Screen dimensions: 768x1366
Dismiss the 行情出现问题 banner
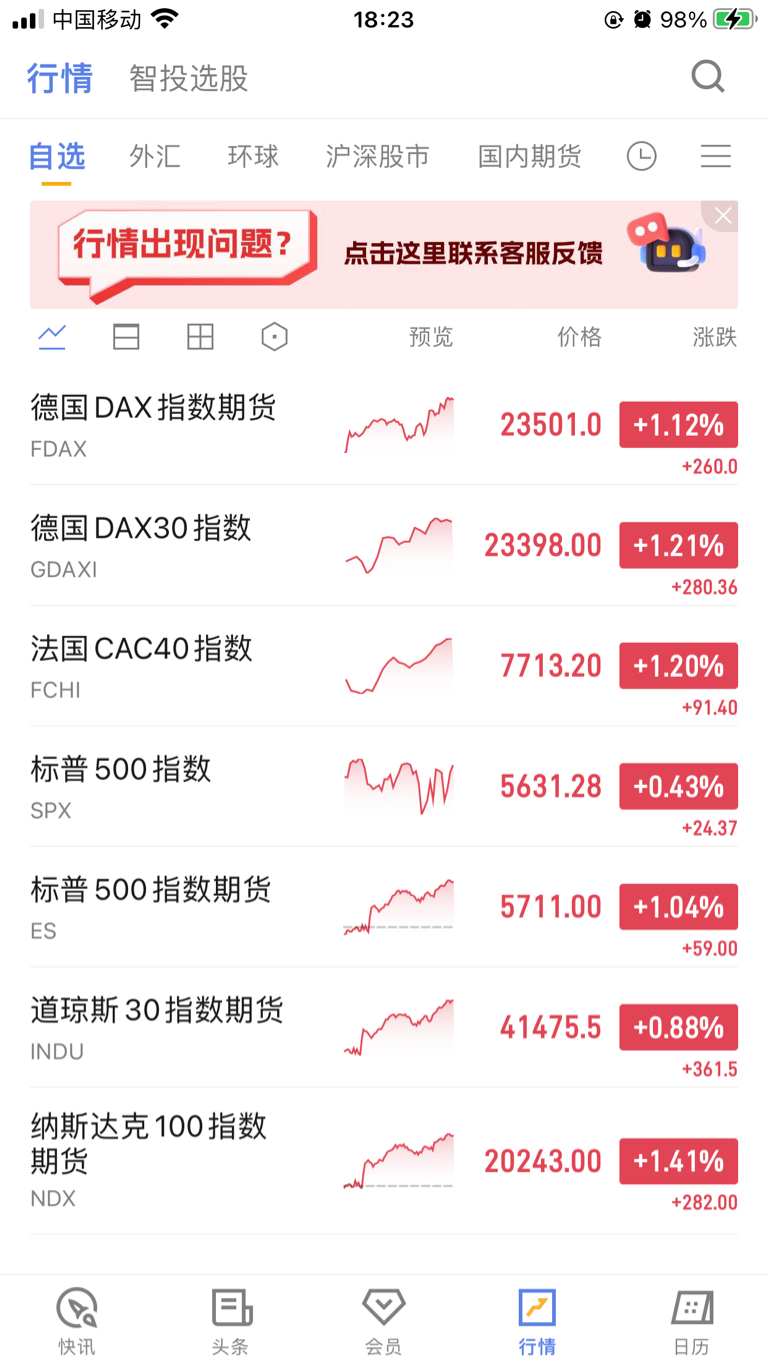(x=723, y=215)
